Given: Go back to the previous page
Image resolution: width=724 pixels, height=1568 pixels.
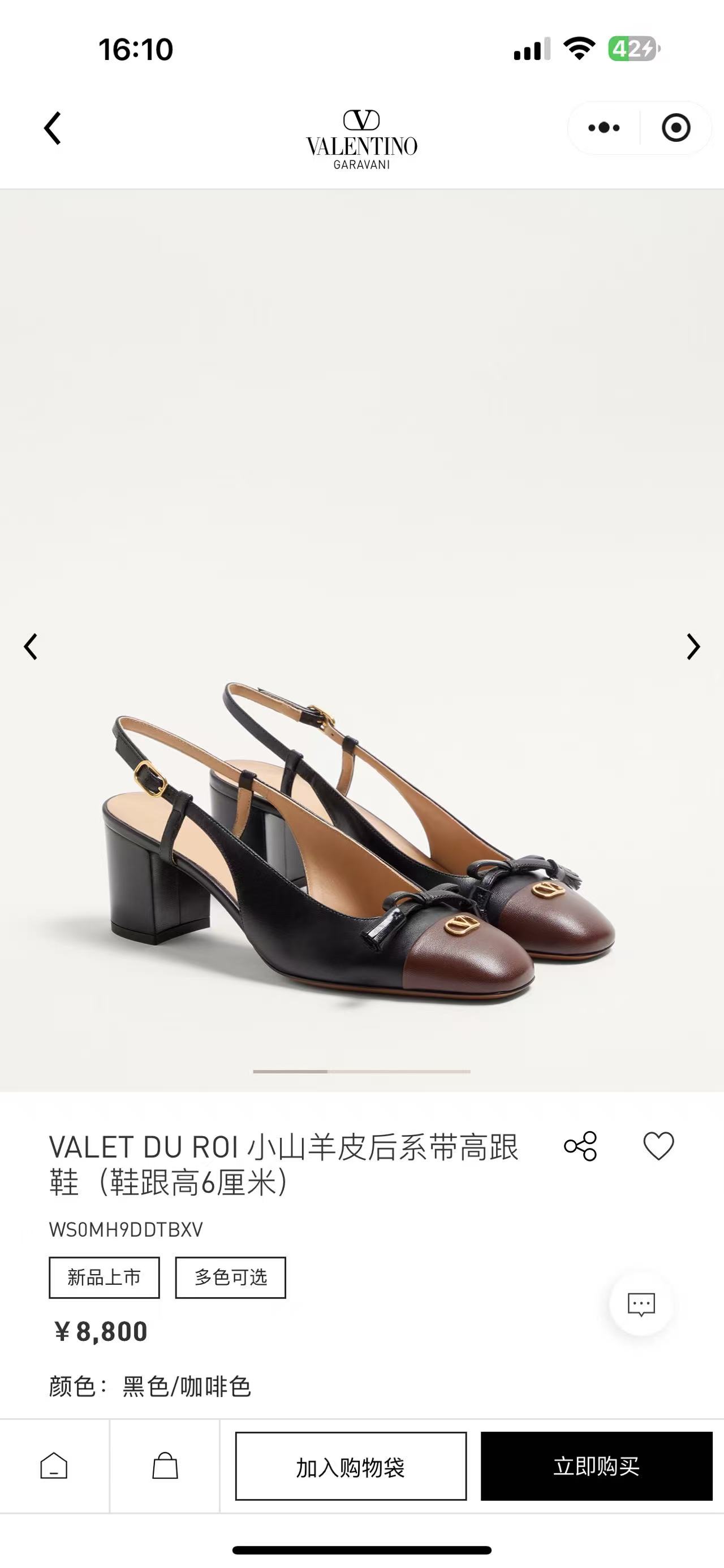Looking at the screenshot, I should coord(53,128).
